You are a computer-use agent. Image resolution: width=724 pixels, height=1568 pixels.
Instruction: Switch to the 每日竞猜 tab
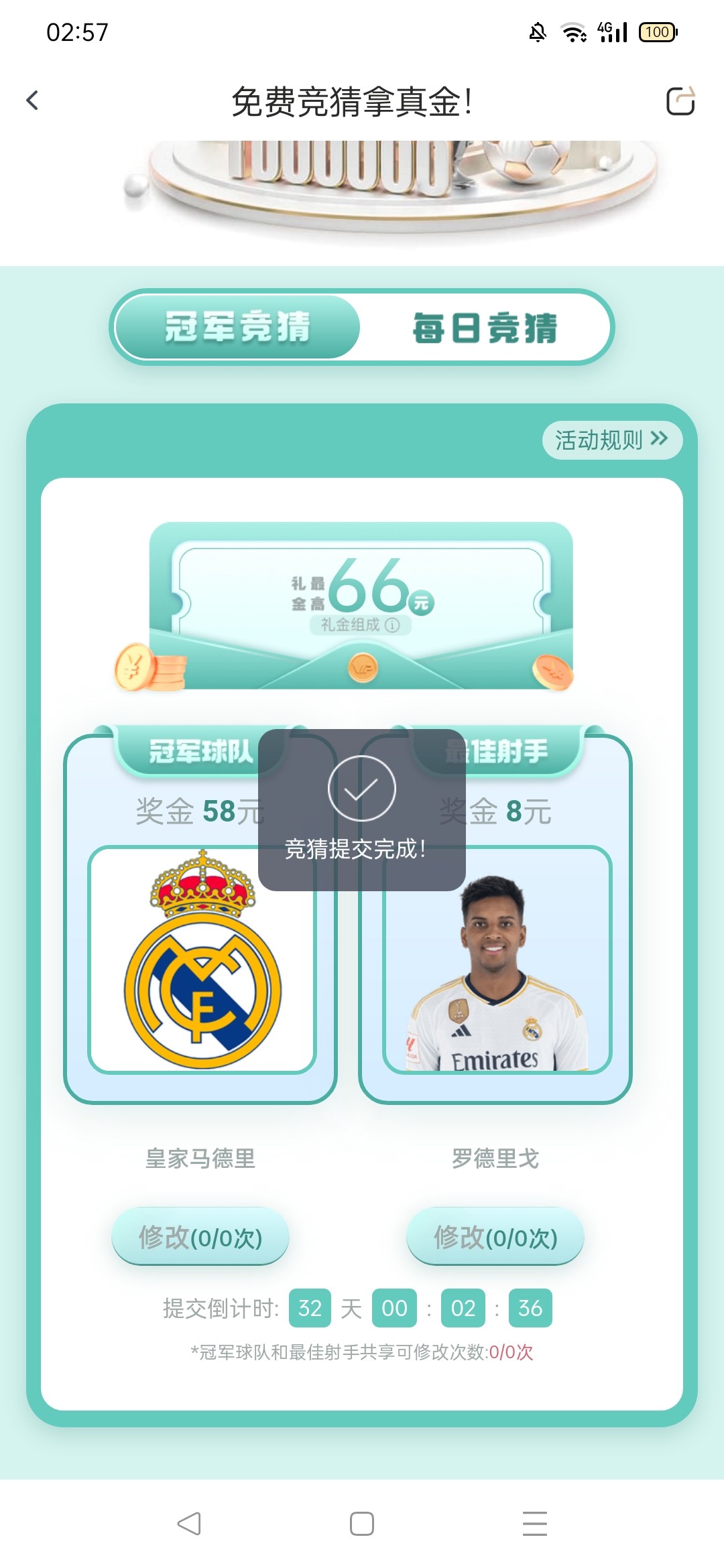point(485,328)
